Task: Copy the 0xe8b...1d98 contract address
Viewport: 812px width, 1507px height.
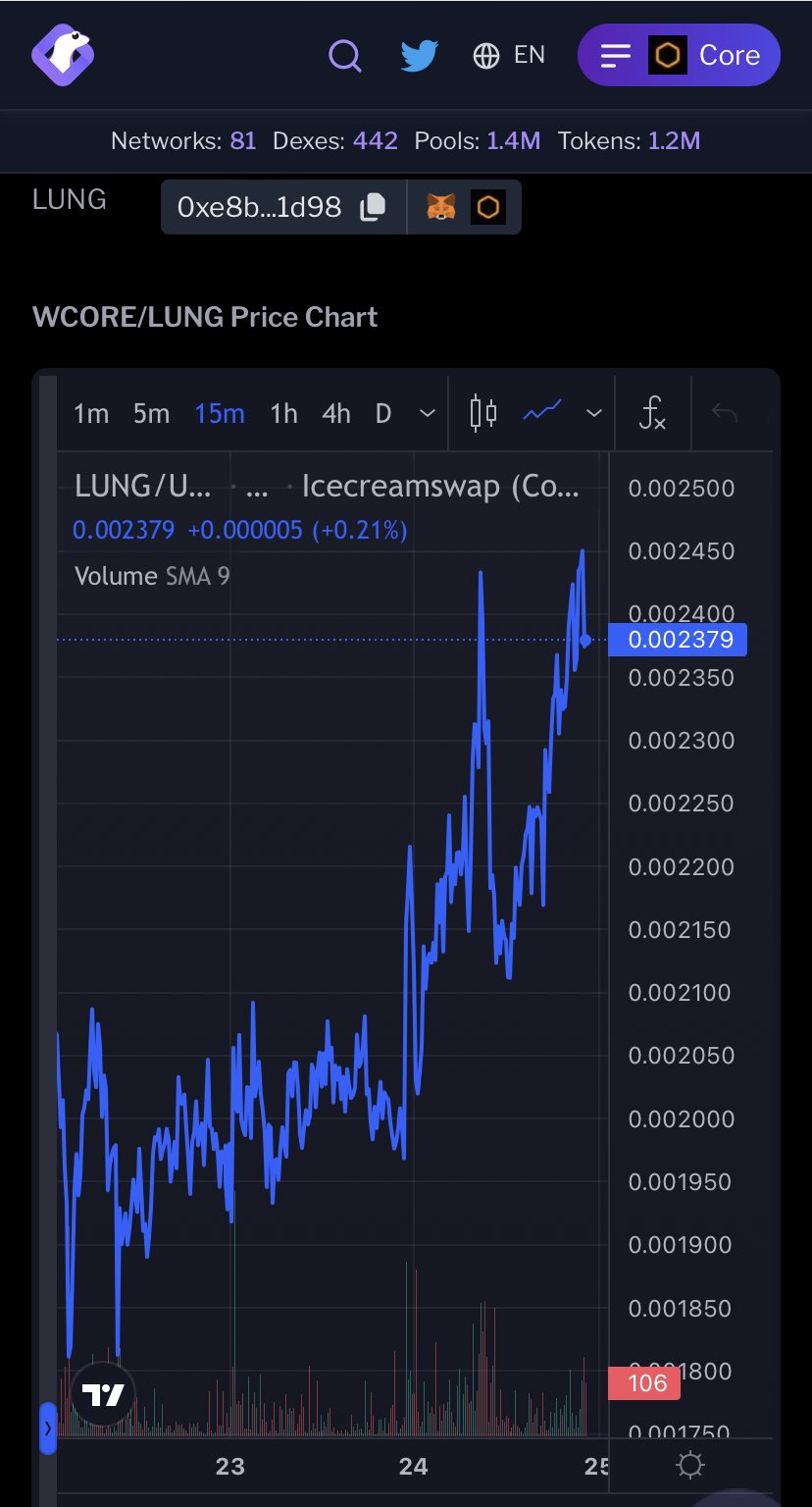Action: 373,207
